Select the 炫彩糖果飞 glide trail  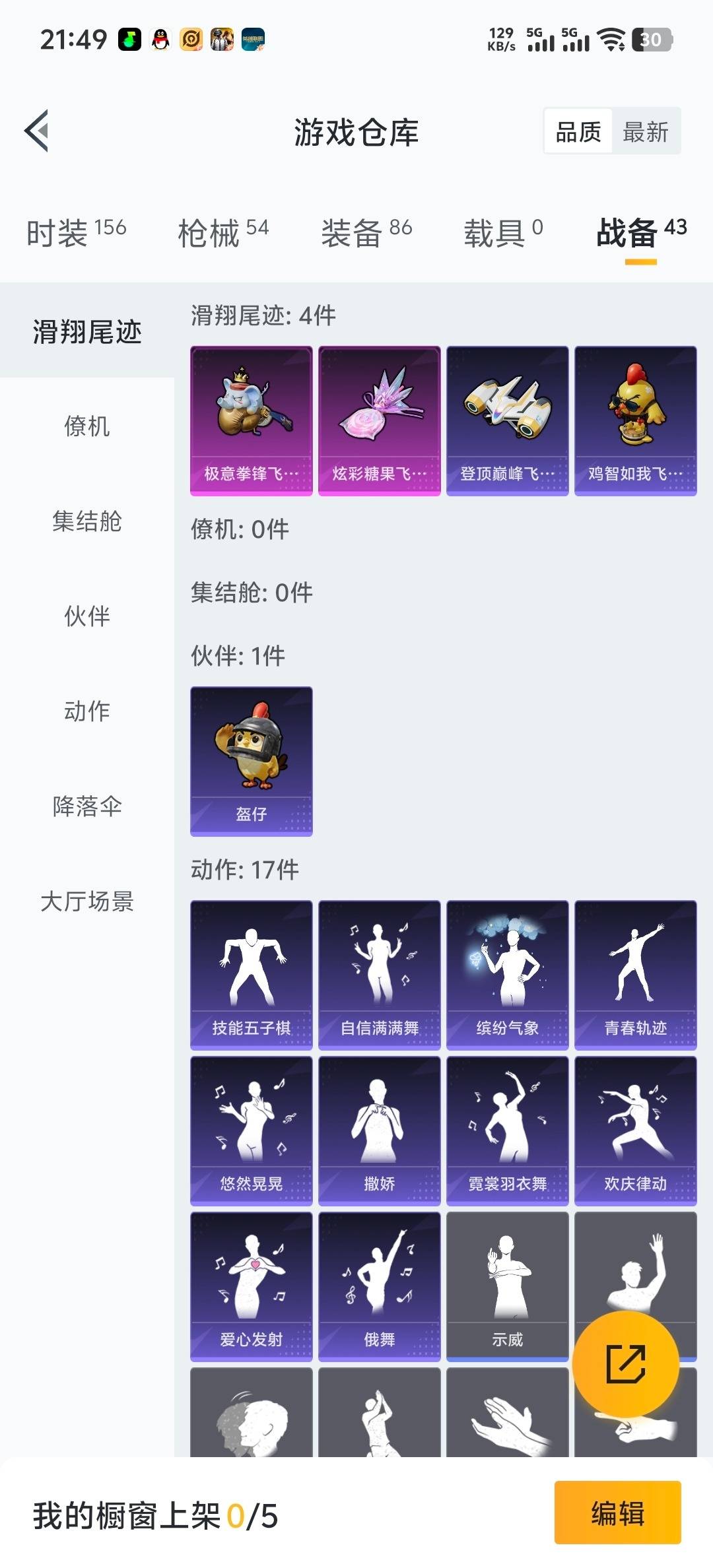click(x=380, y=420)
